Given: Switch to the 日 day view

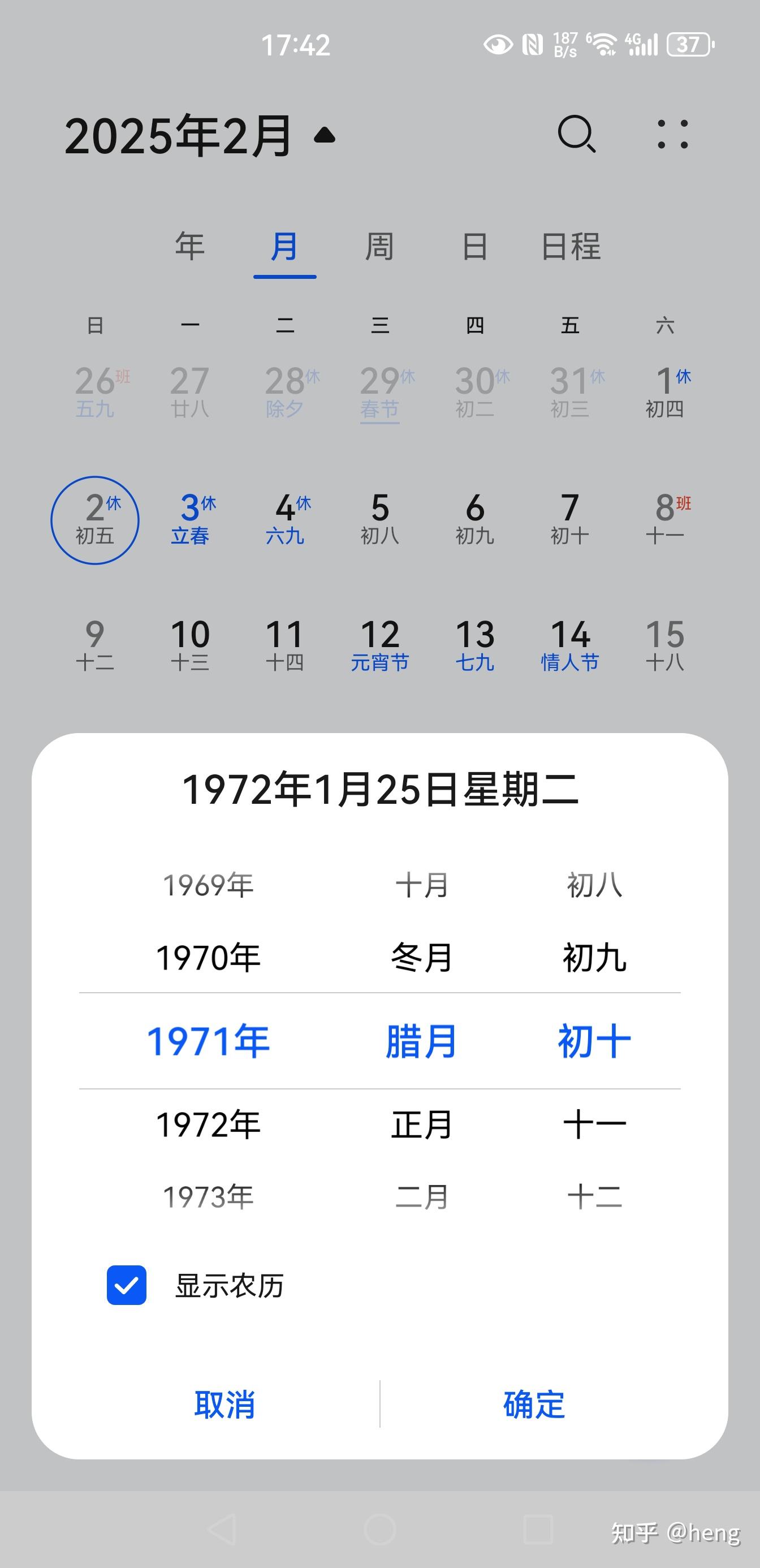Looking at the screenshot, I should [x=474, y=246].
